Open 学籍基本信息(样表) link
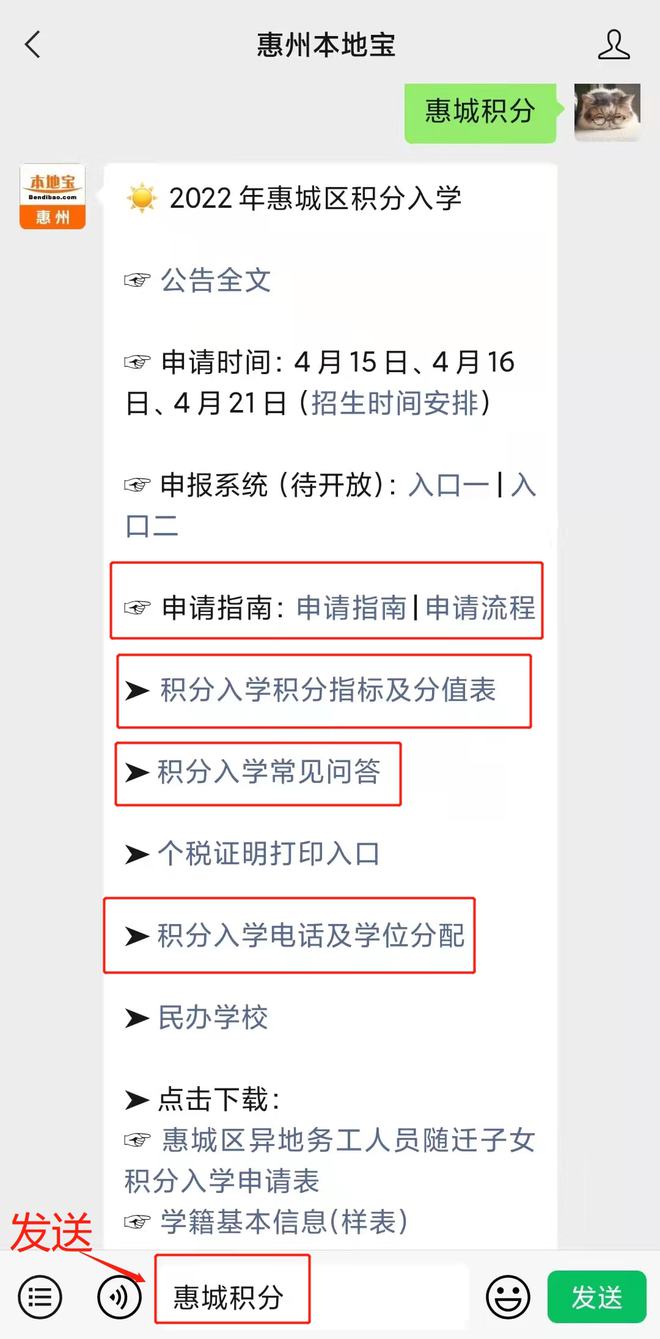660x1339 pixels. coord(284,1221)
